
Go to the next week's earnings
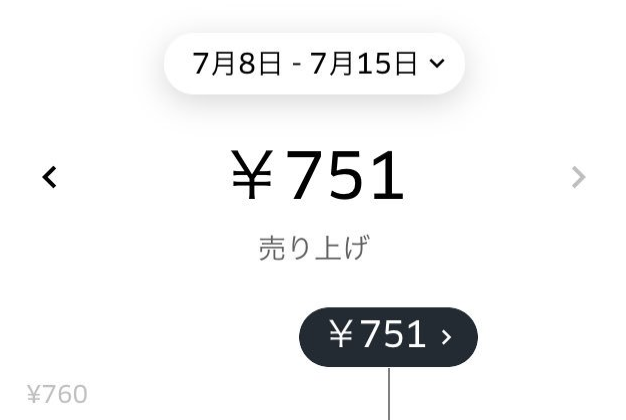(x=578, y=178)
